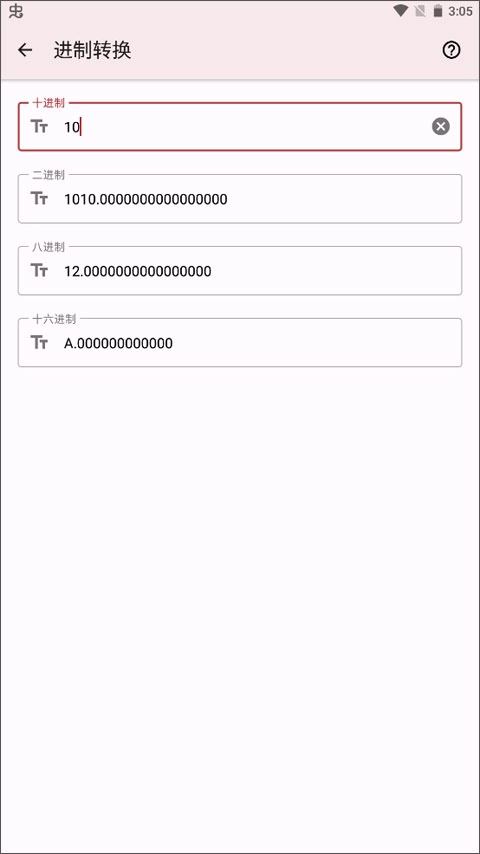
Task: Select the 十六进制 hexadecimal field
Action: (240, 343)
